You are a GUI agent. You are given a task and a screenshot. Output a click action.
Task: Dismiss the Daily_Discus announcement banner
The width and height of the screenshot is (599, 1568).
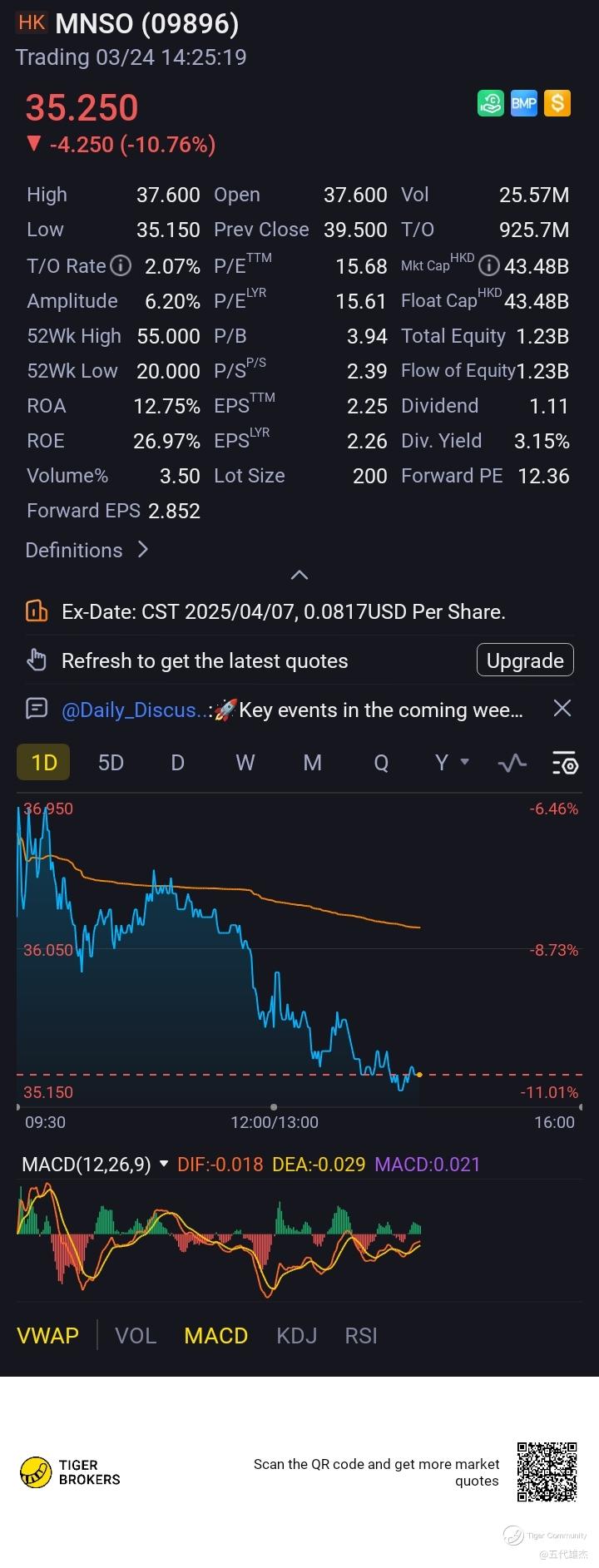coord(562,709)
